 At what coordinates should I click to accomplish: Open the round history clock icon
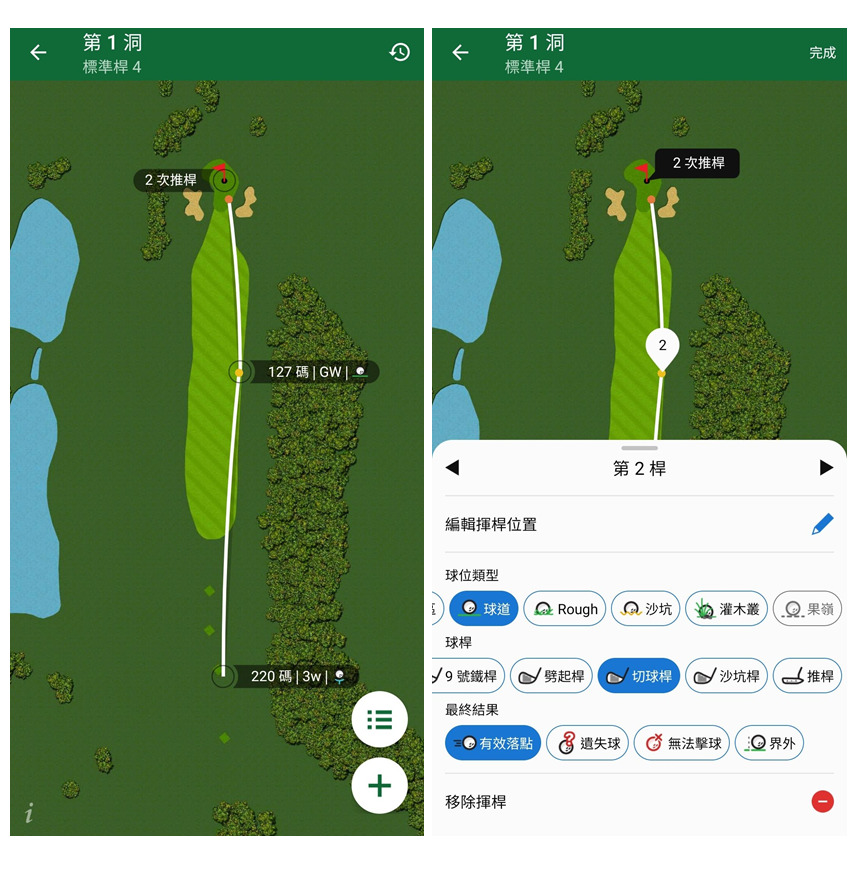pyautogui.click(x=400, y=52)
